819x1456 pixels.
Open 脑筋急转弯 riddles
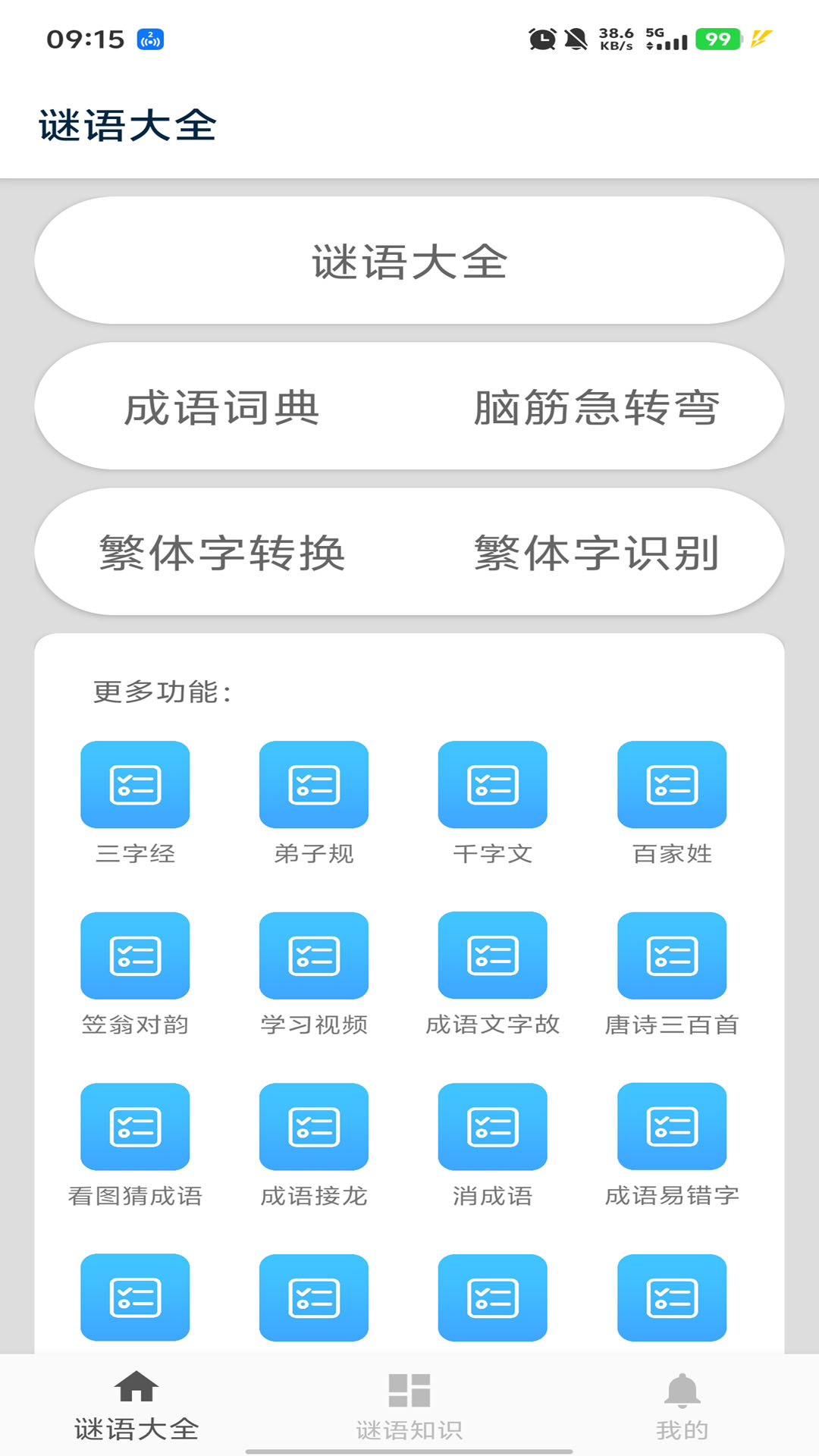[x=596, y=406]
